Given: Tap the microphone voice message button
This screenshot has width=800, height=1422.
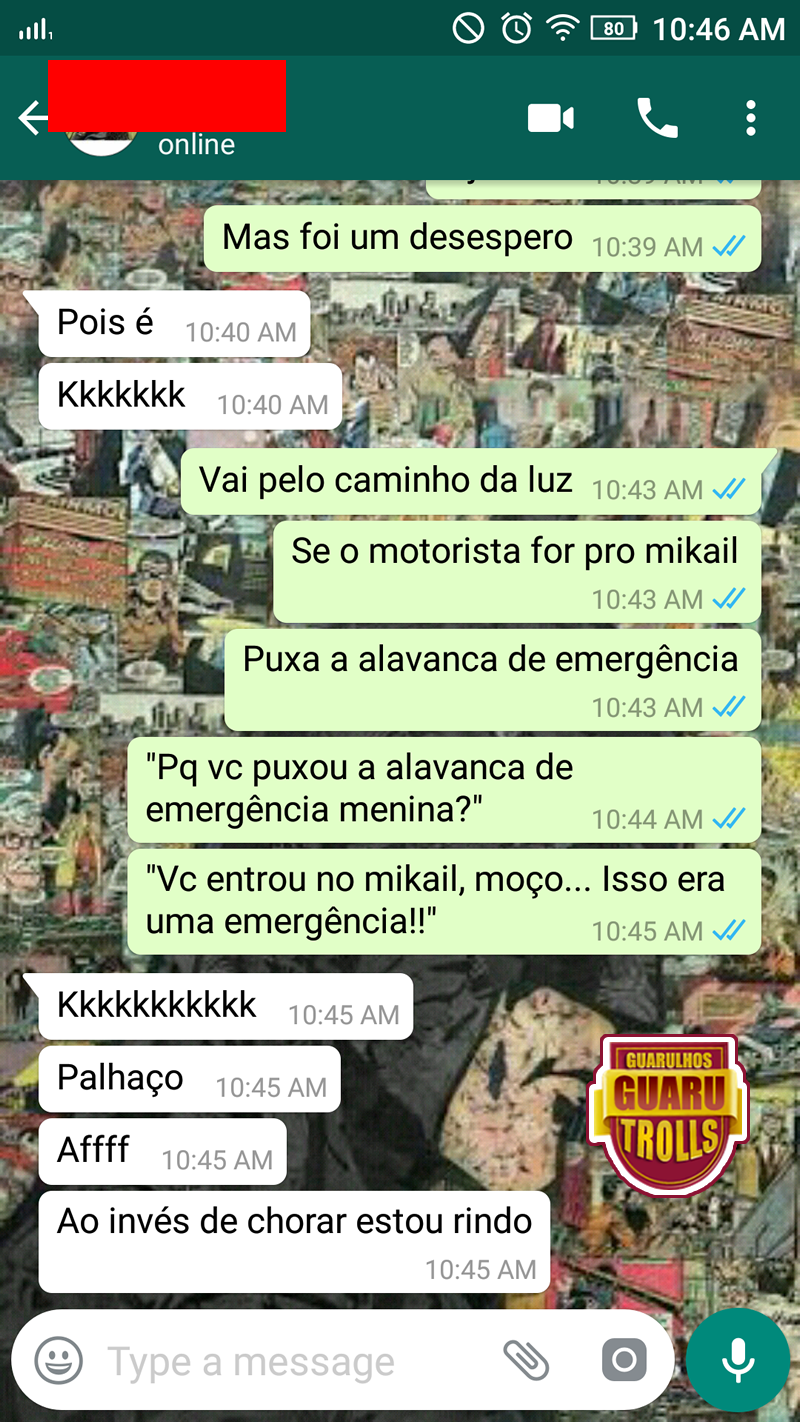Looking at the screenshot, I should click(739, 1361).
